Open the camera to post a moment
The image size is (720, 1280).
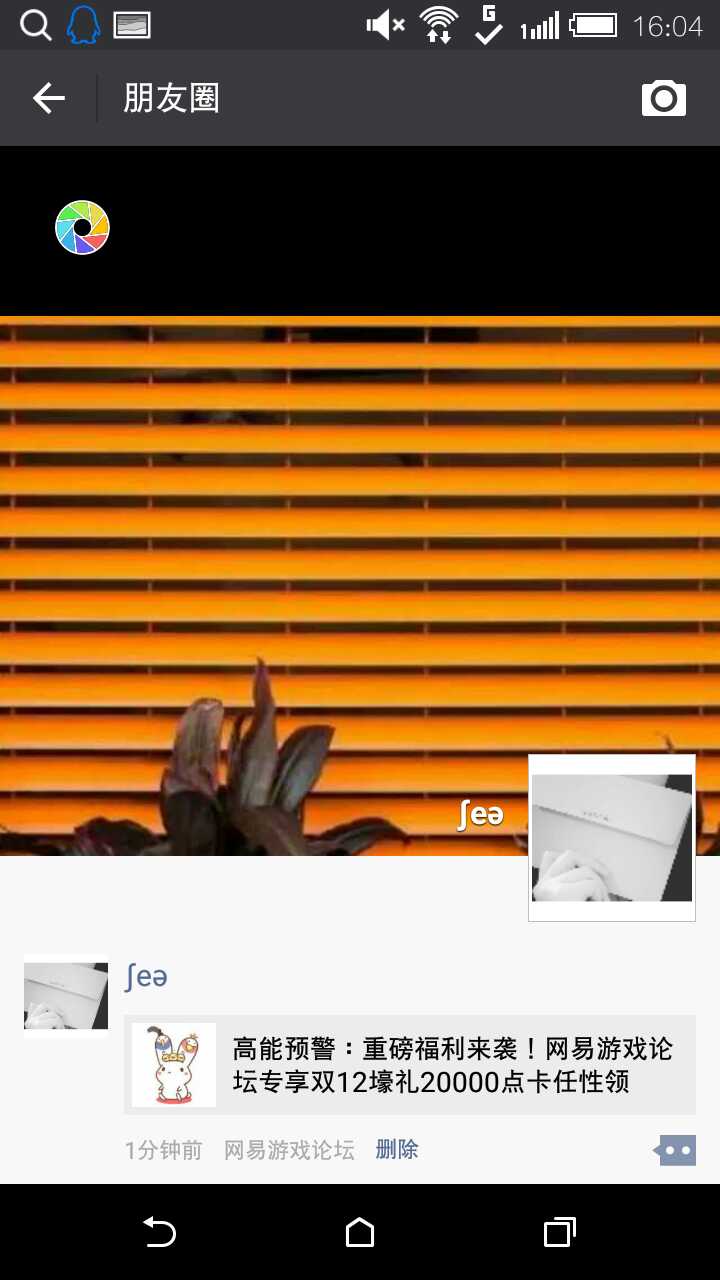pos(663,98)
